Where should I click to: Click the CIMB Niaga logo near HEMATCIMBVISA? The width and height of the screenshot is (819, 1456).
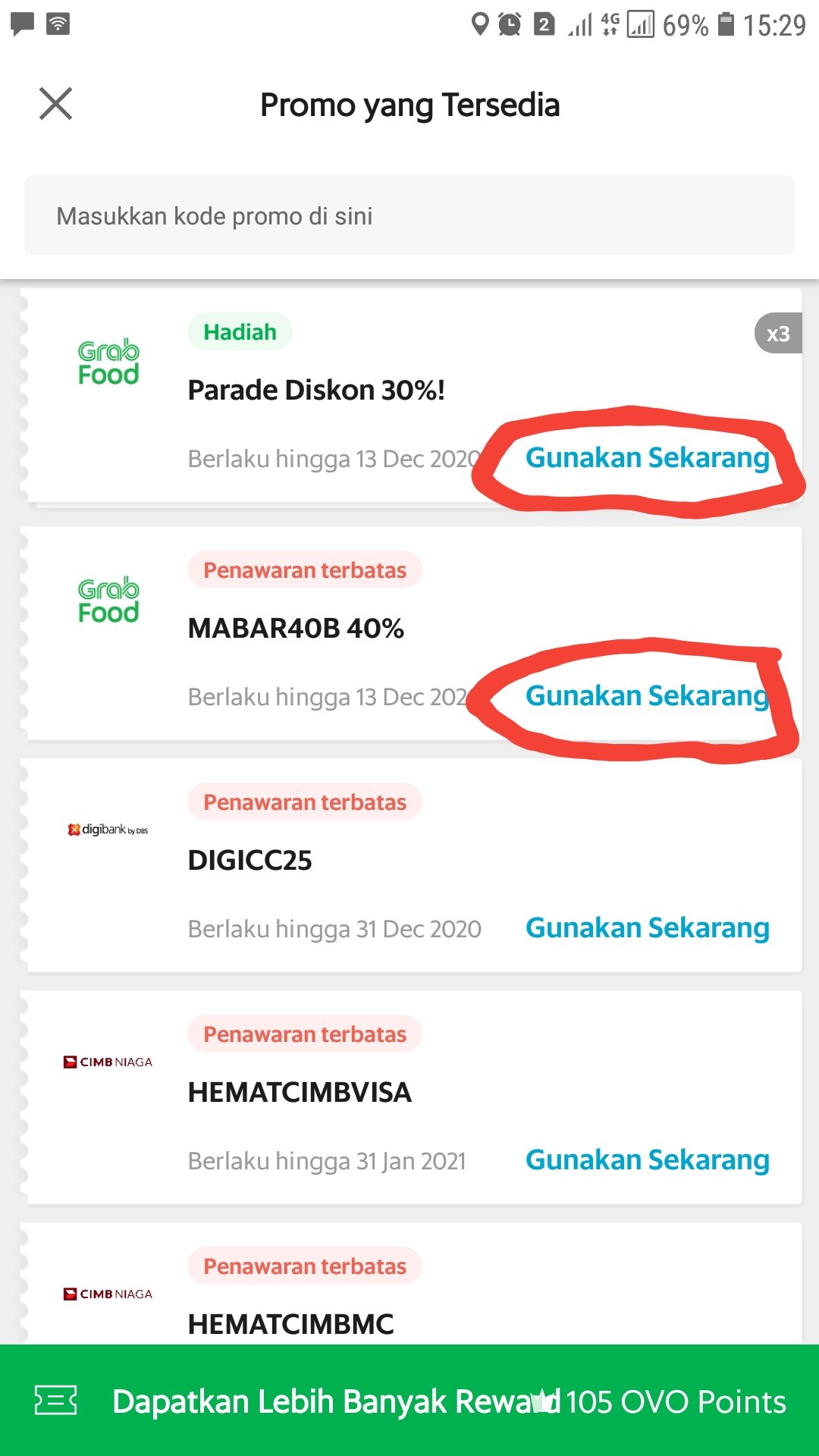[x=108, y=1062]
